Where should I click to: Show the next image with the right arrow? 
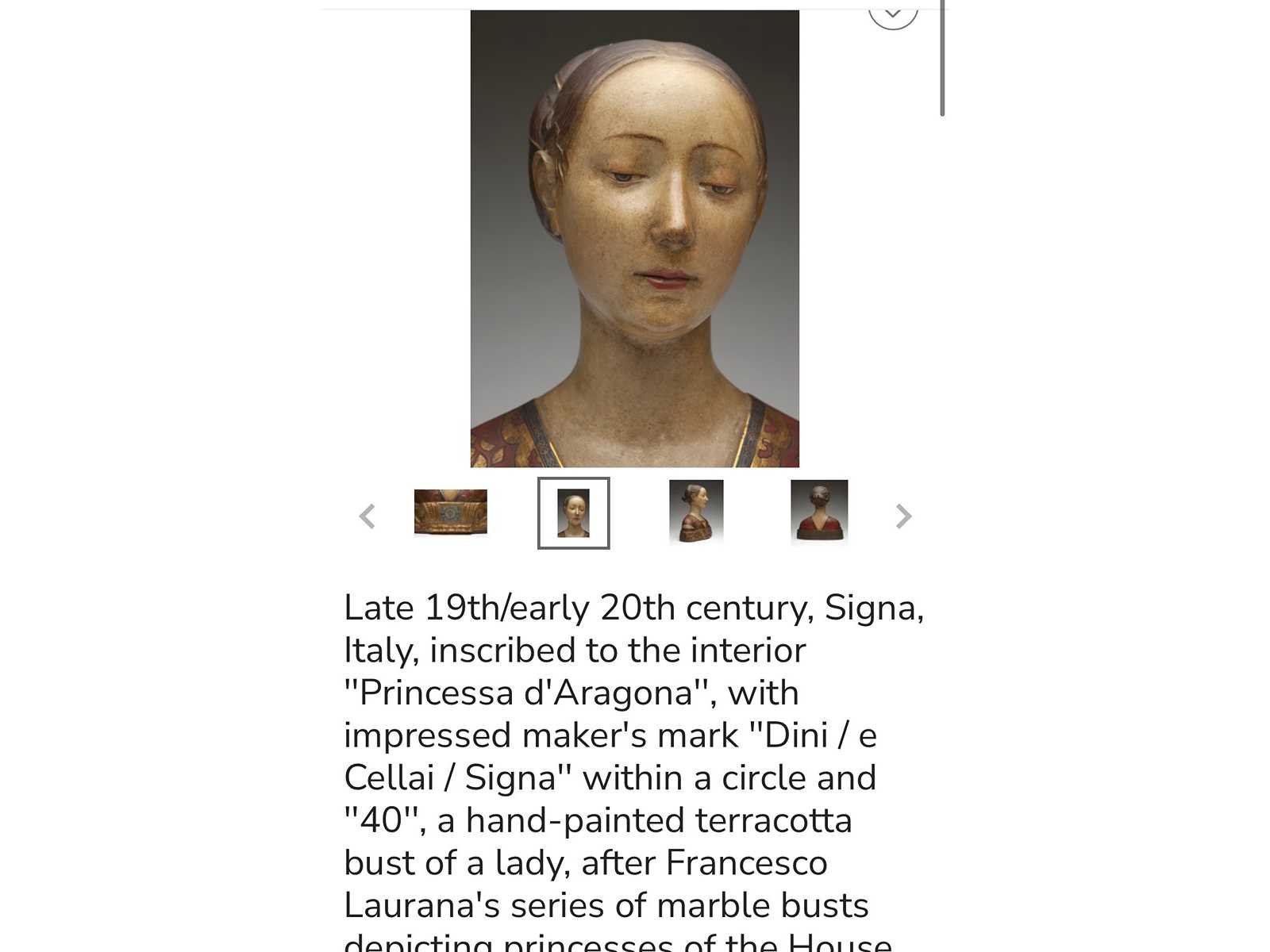point(903,516)
